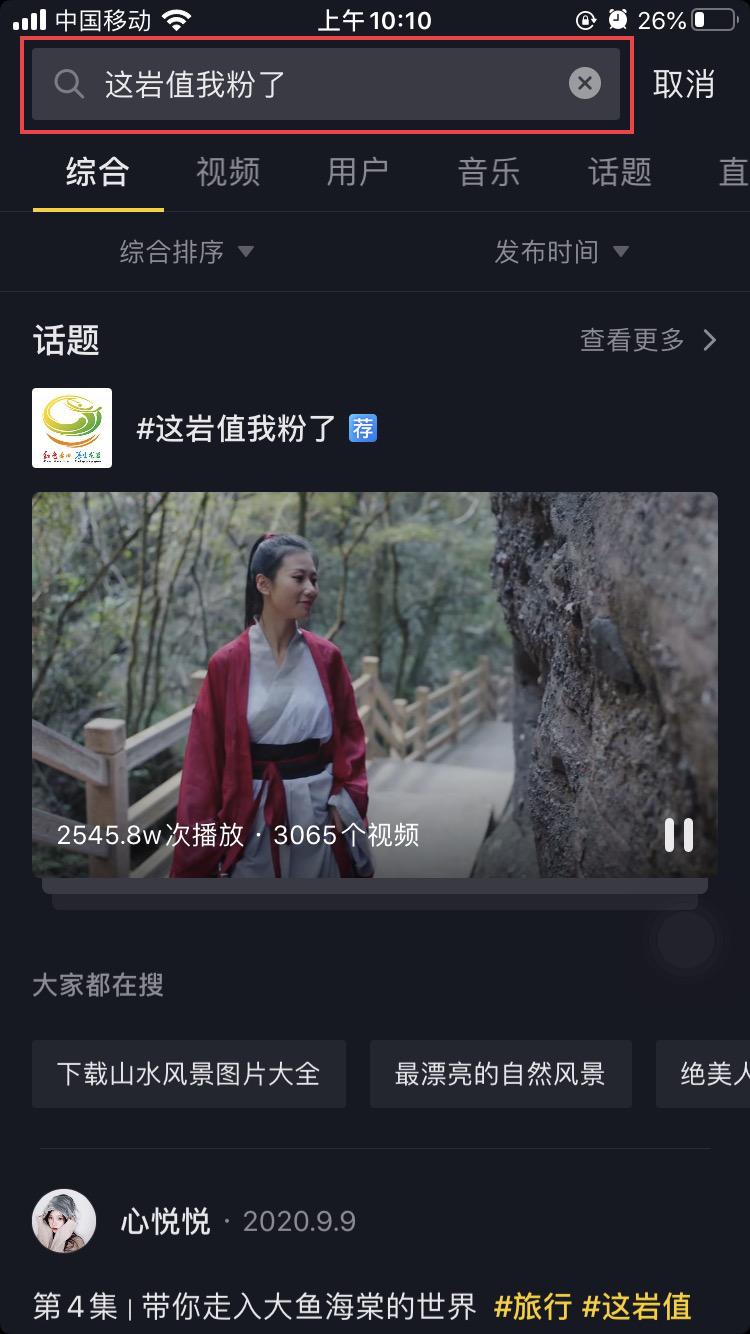
Task: Switch to the 视频 tab
Action: (227, 172)
